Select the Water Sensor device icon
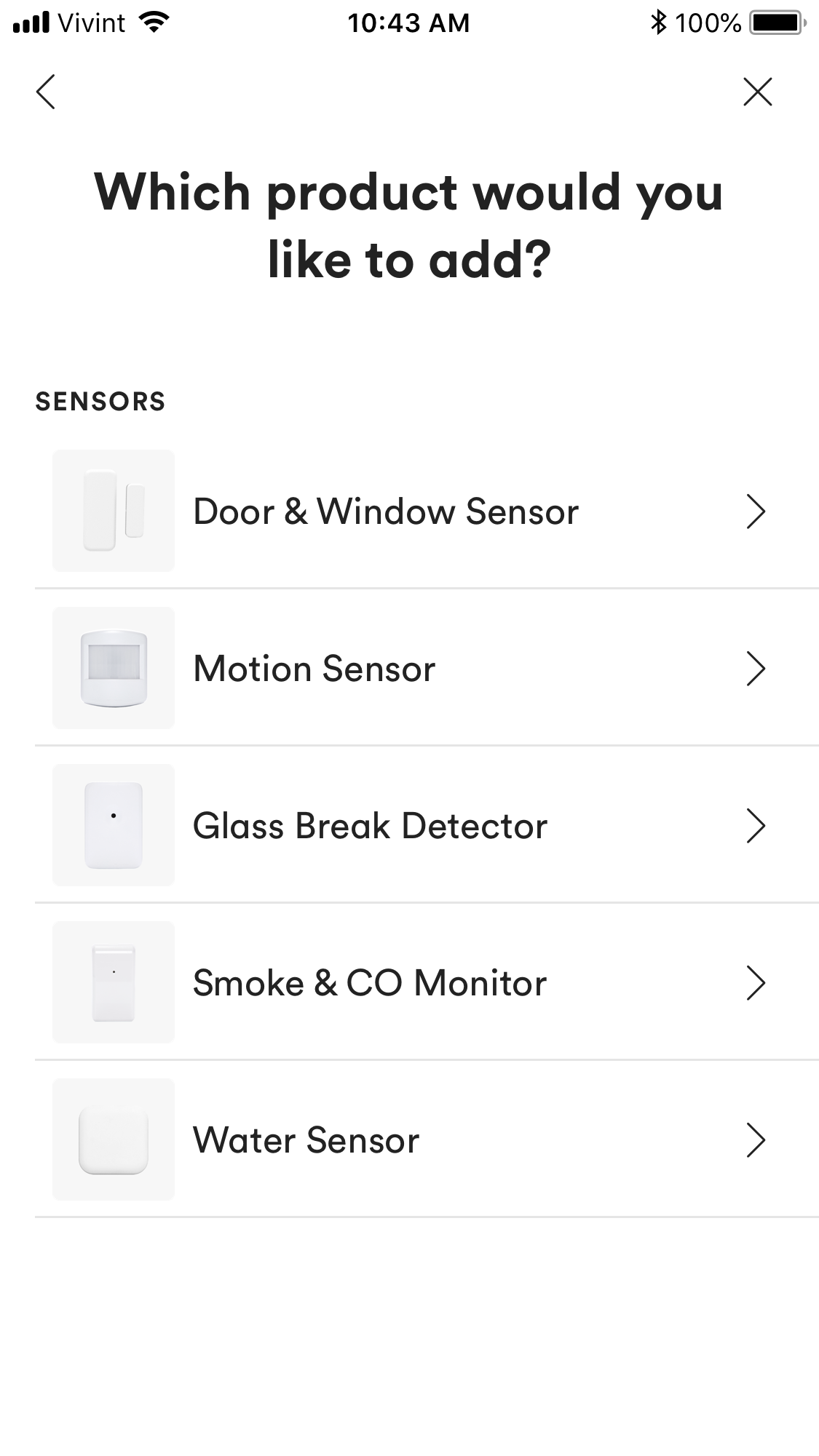819x1456 pixels. click(113, 1139)
